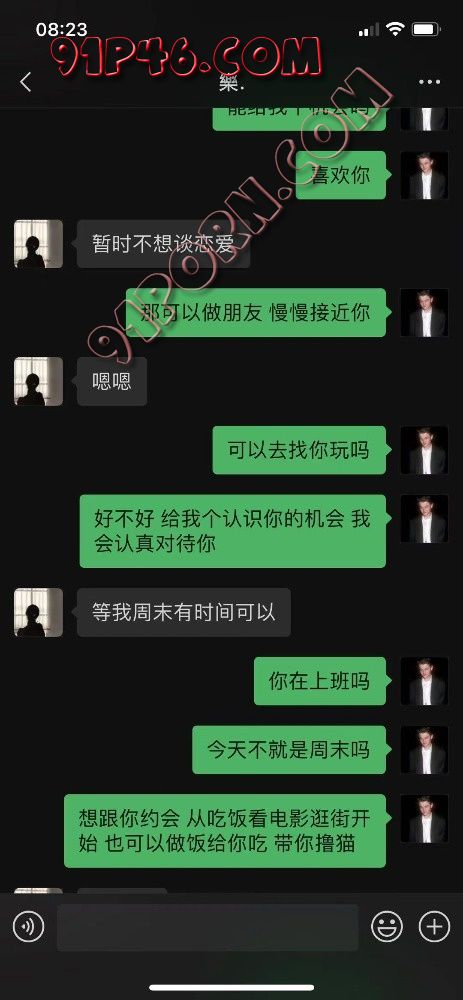This screenshot has height=1000, width=463.
Task: Switch to voice message input
Action: click(28, 926)
